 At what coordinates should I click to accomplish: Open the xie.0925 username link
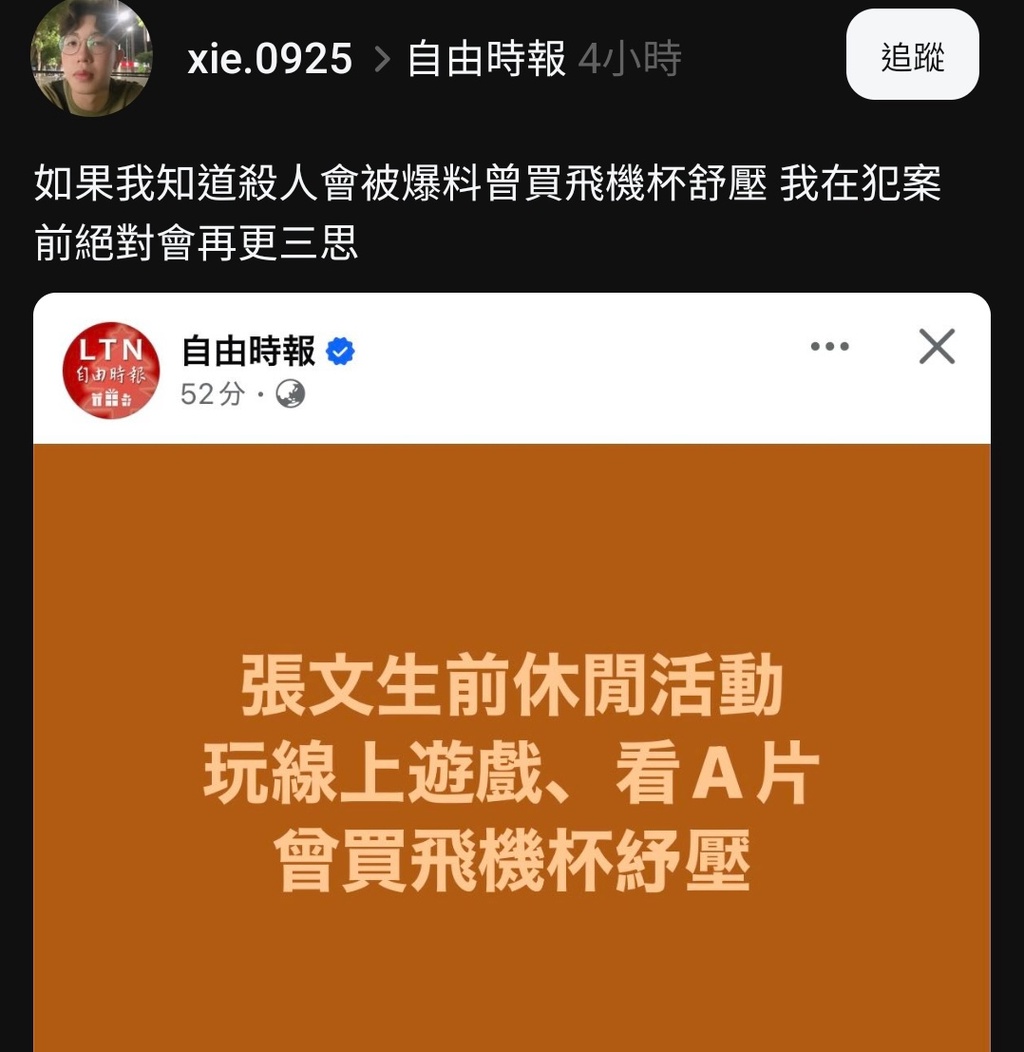(270, 60)
